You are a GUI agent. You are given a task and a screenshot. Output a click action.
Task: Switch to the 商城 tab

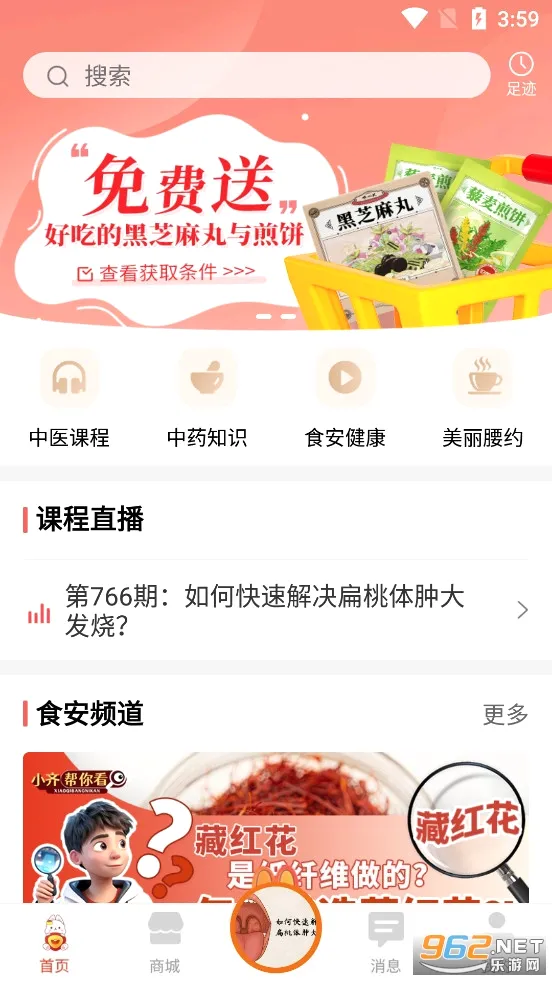click(165, 943)
